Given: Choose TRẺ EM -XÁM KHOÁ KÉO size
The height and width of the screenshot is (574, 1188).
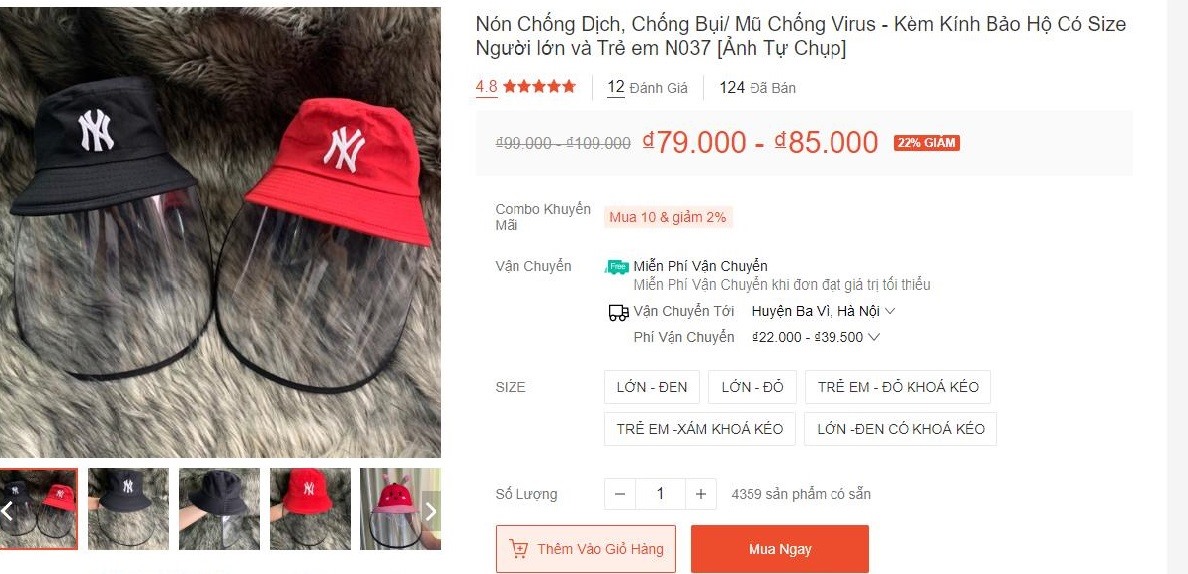Looking at the screenshot, I should click(x=700, y=429).
